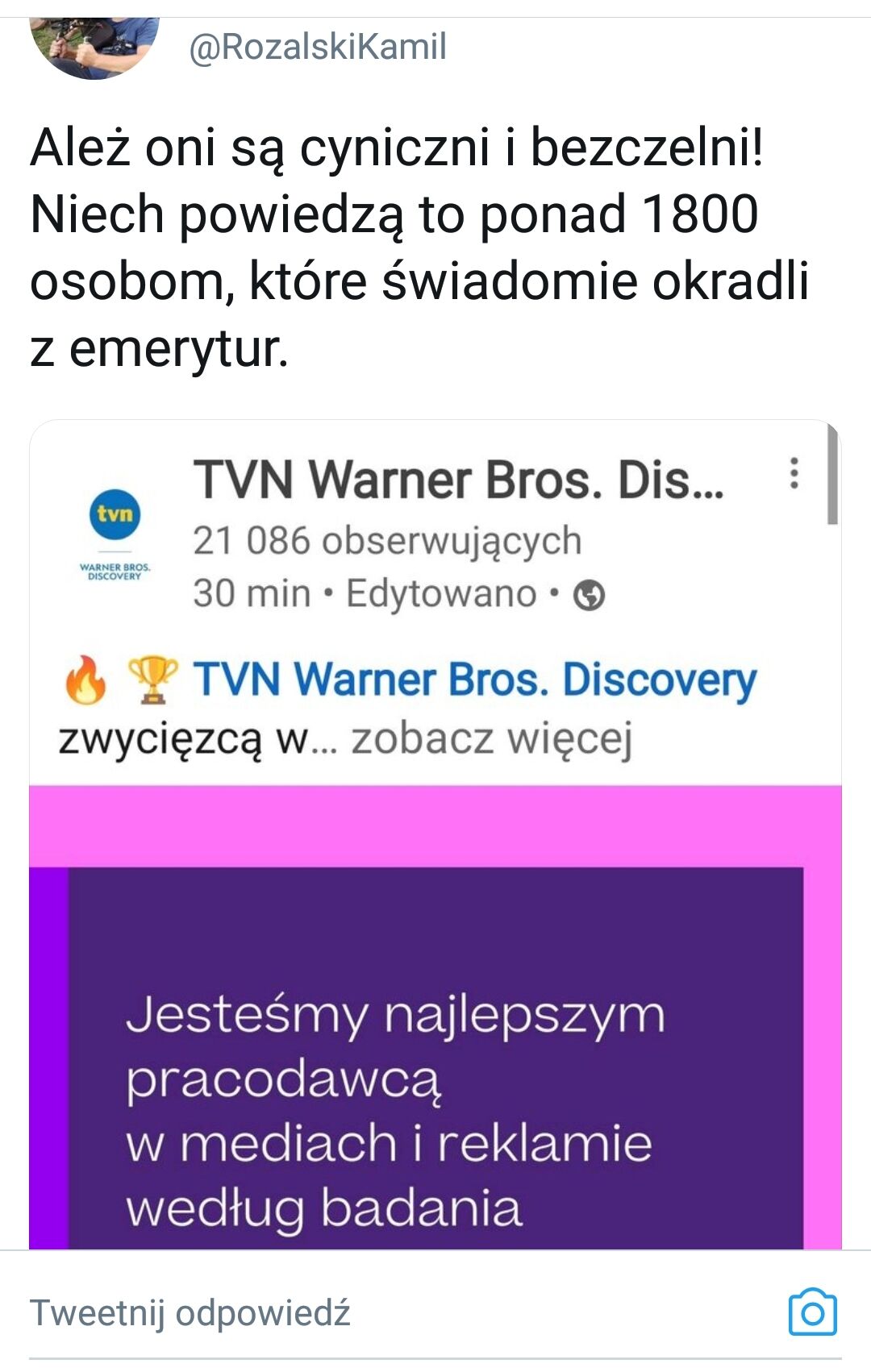Click the trophy emoji in the post
871x1372 pixels.
tap(153, 681)
